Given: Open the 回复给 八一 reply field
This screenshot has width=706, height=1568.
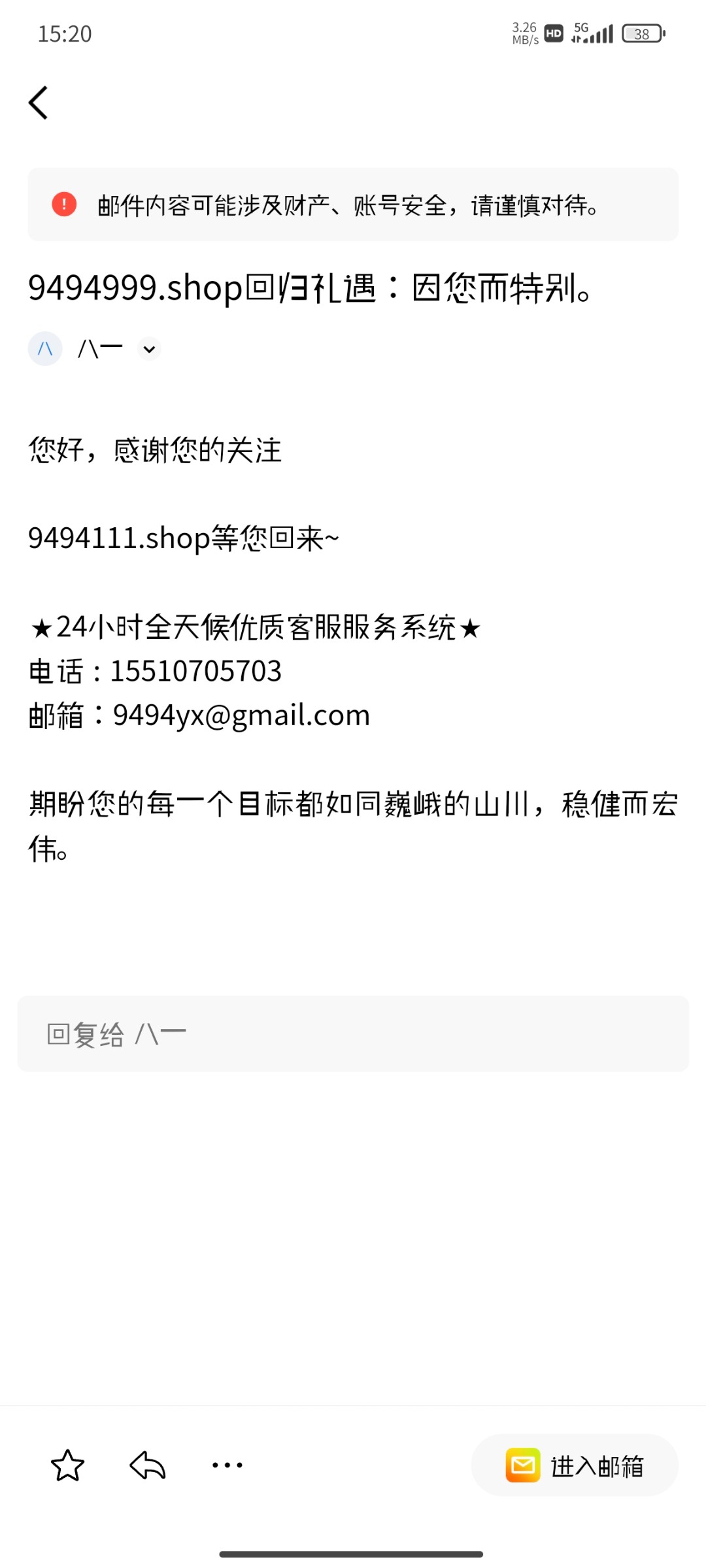Looking at the screenshot, I should click(x=353, y=1034).
